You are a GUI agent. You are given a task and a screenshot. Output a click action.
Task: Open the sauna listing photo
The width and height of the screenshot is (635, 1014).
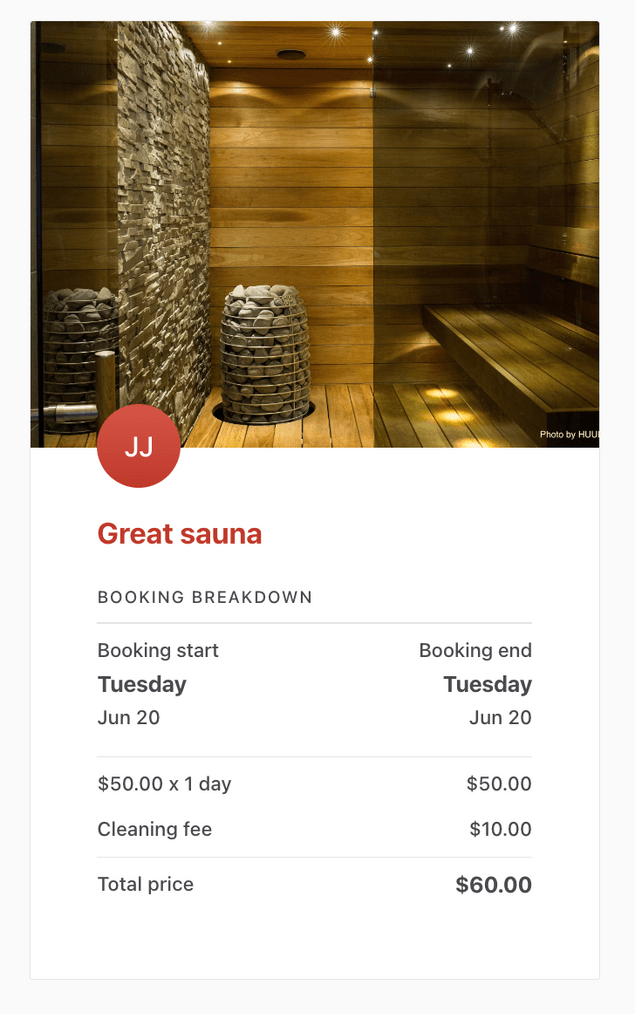coord(315,230)
